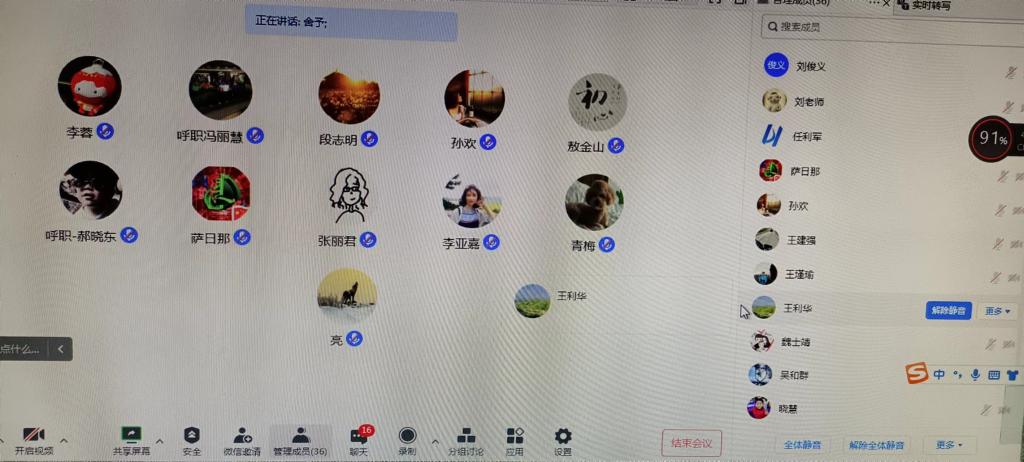
Task: Select member 任利军 in the list
Action: click(806, 136)
